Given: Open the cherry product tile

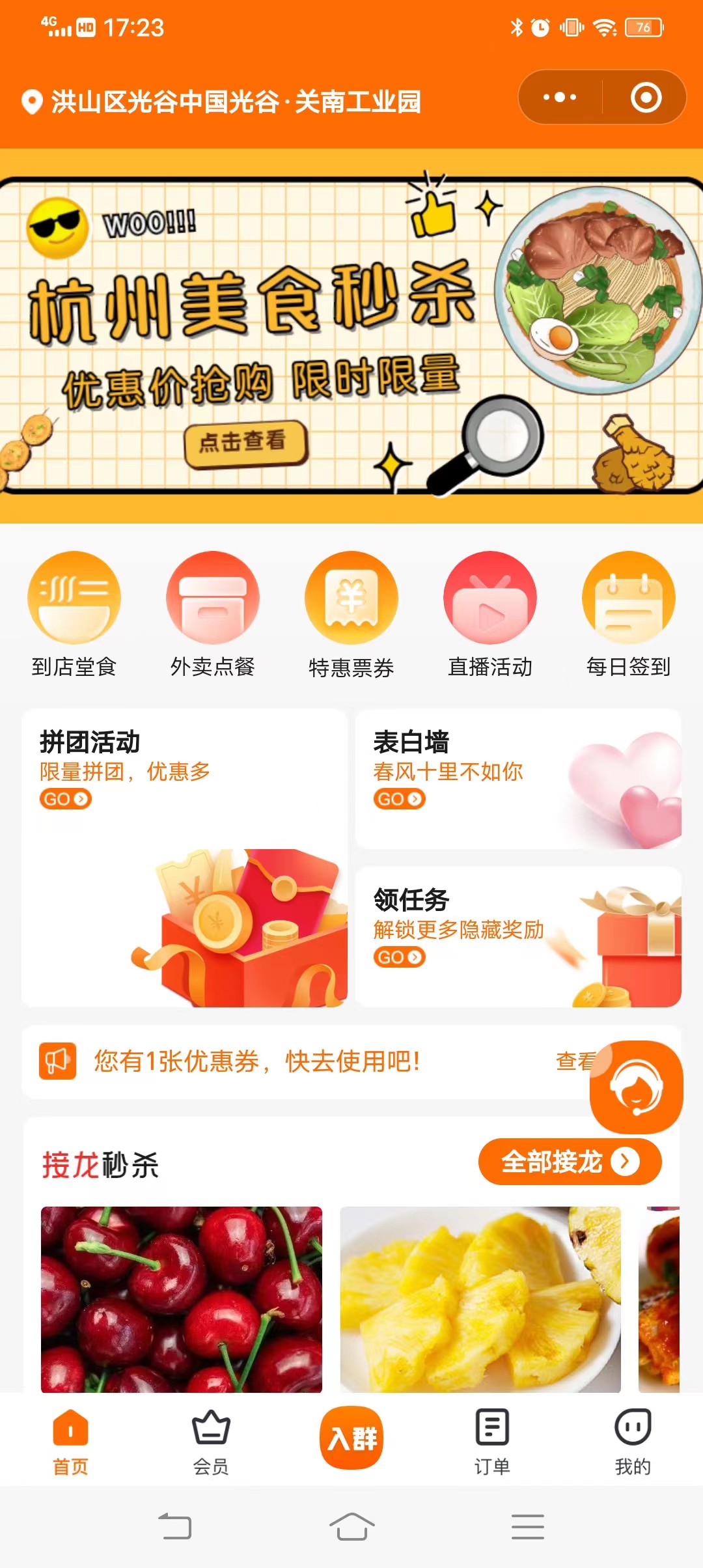Looking at the screenshot, I should click(x=182, y=1299).
